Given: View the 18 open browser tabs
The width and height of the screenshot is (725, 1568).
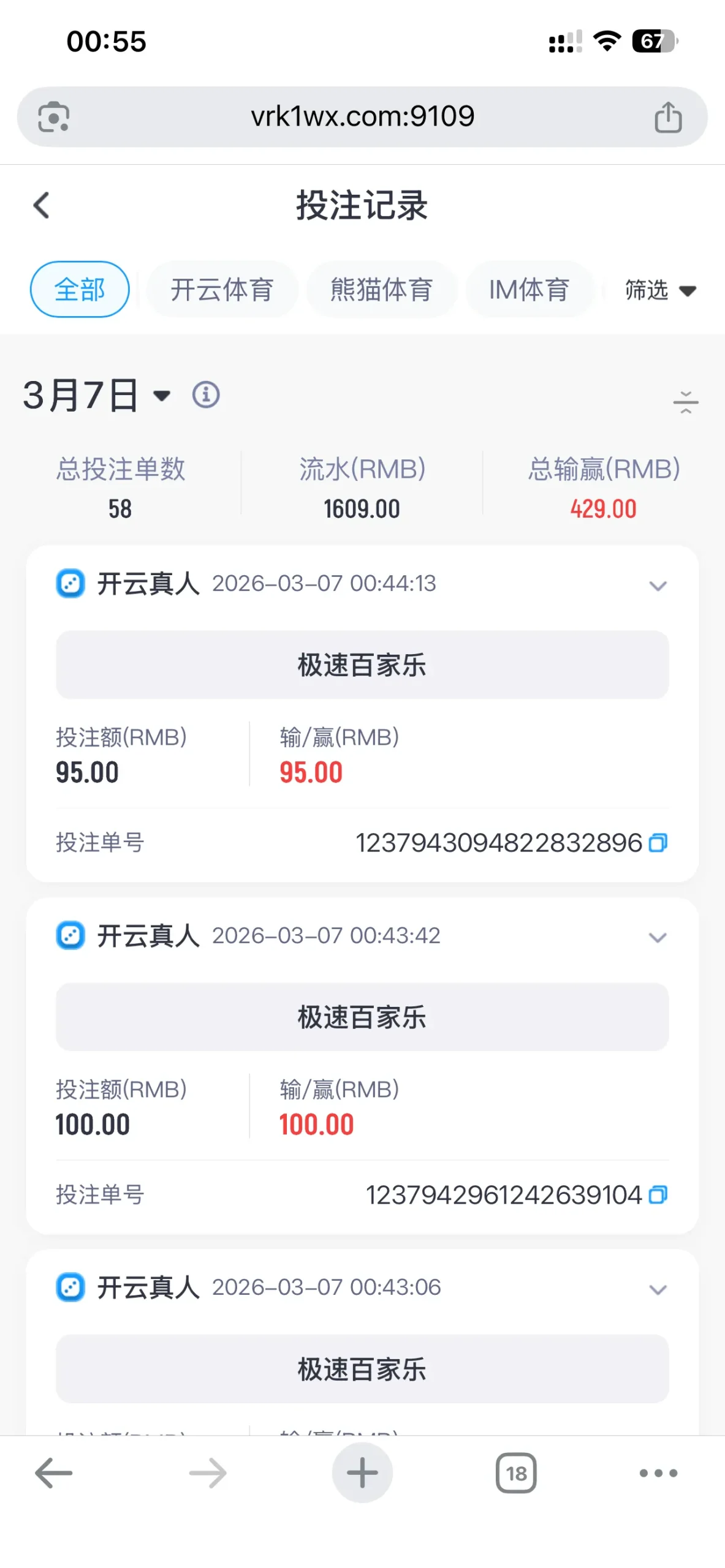Looking at the screenshot, I should click(516, 1472).
